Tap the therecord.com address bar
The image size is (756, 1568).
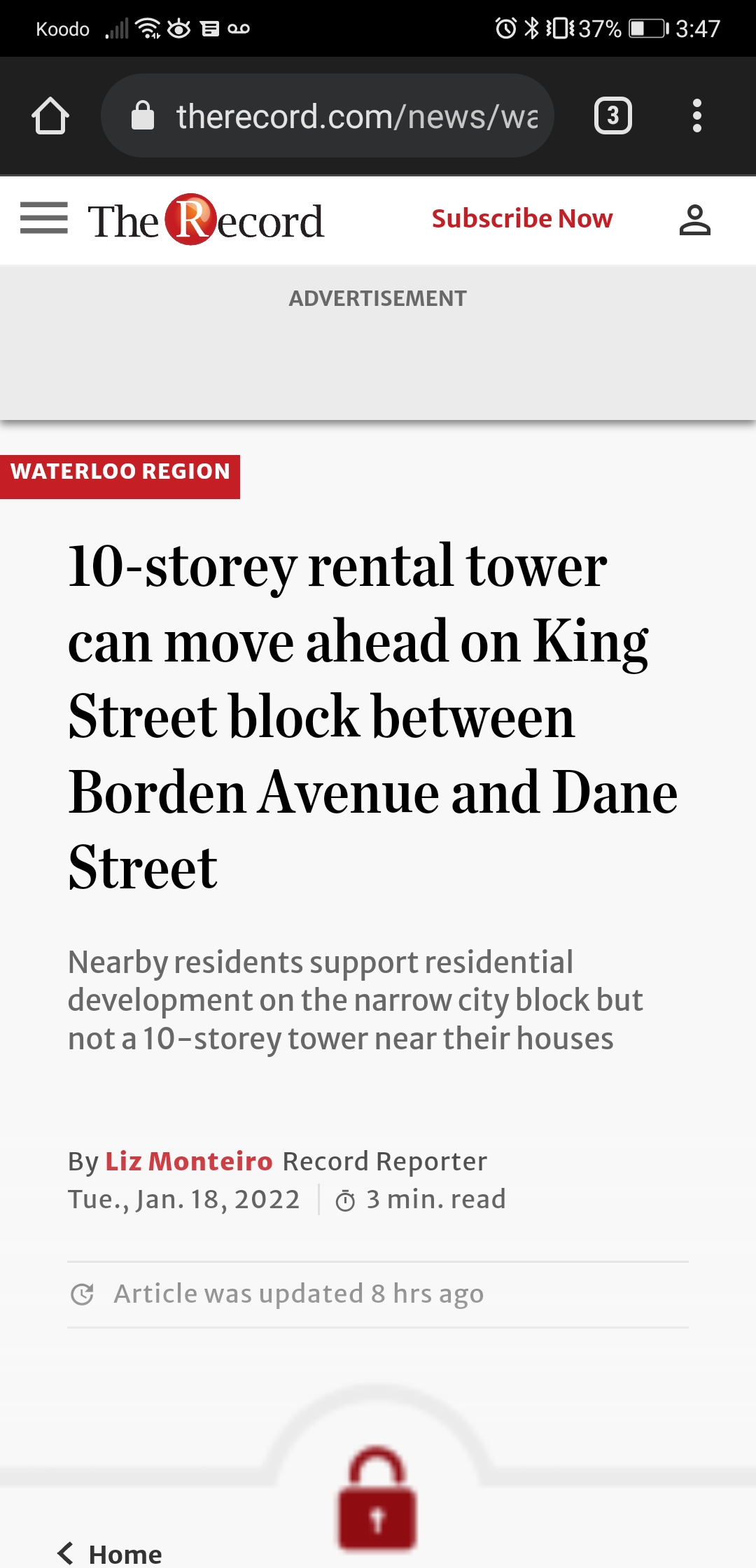tap(328, 115)
